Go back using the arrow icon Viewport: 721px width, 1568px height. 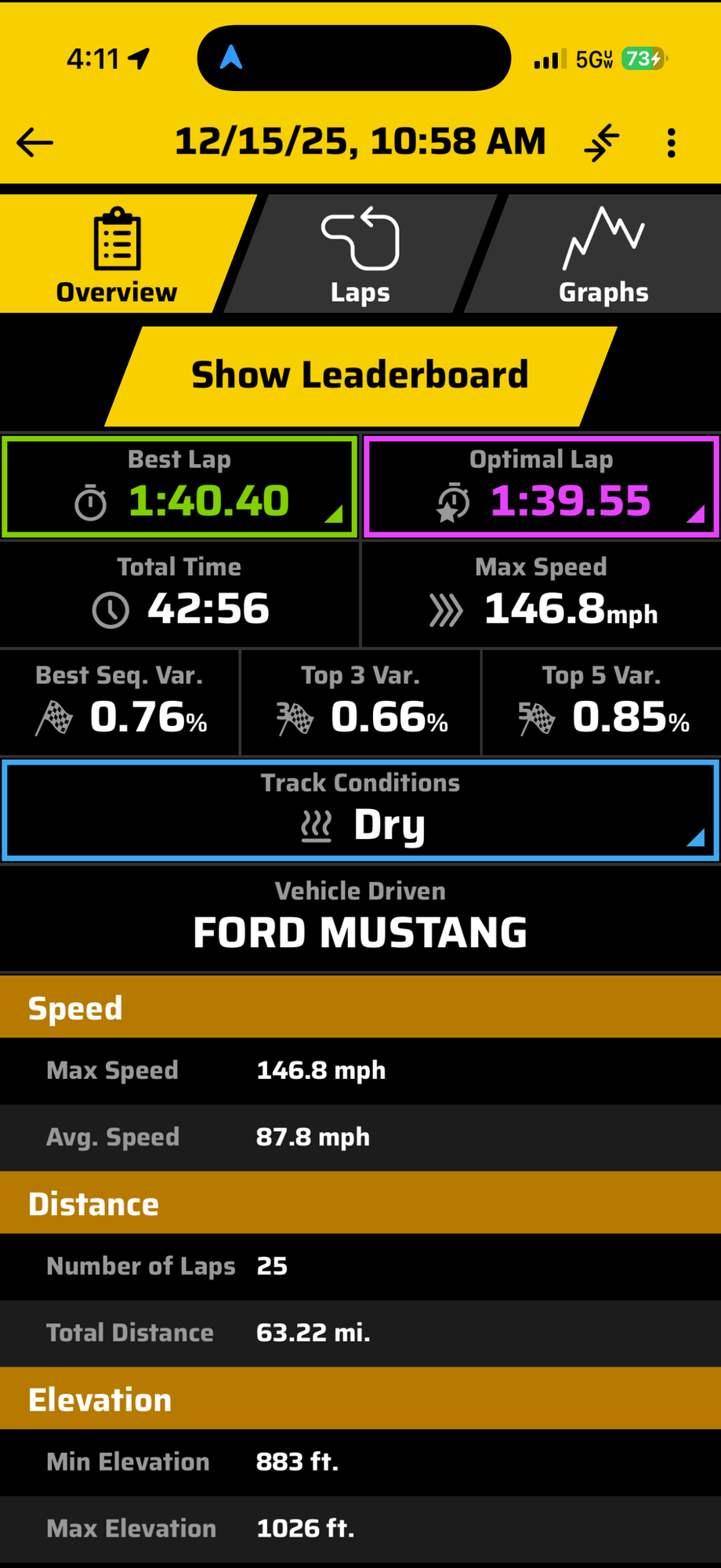[x=35, y=143]
